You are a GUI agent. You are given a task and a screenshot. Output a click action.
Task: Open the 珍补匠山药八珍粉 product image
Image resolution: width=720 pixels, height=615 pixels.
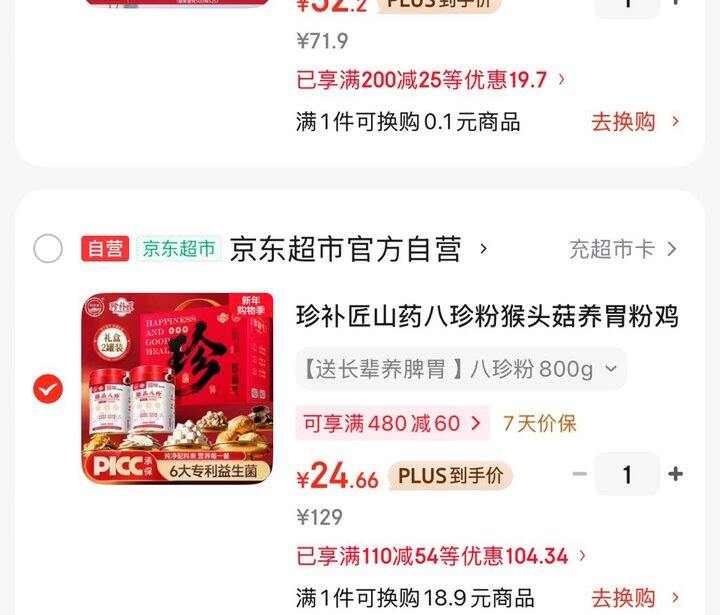click(x=177, y=388)
